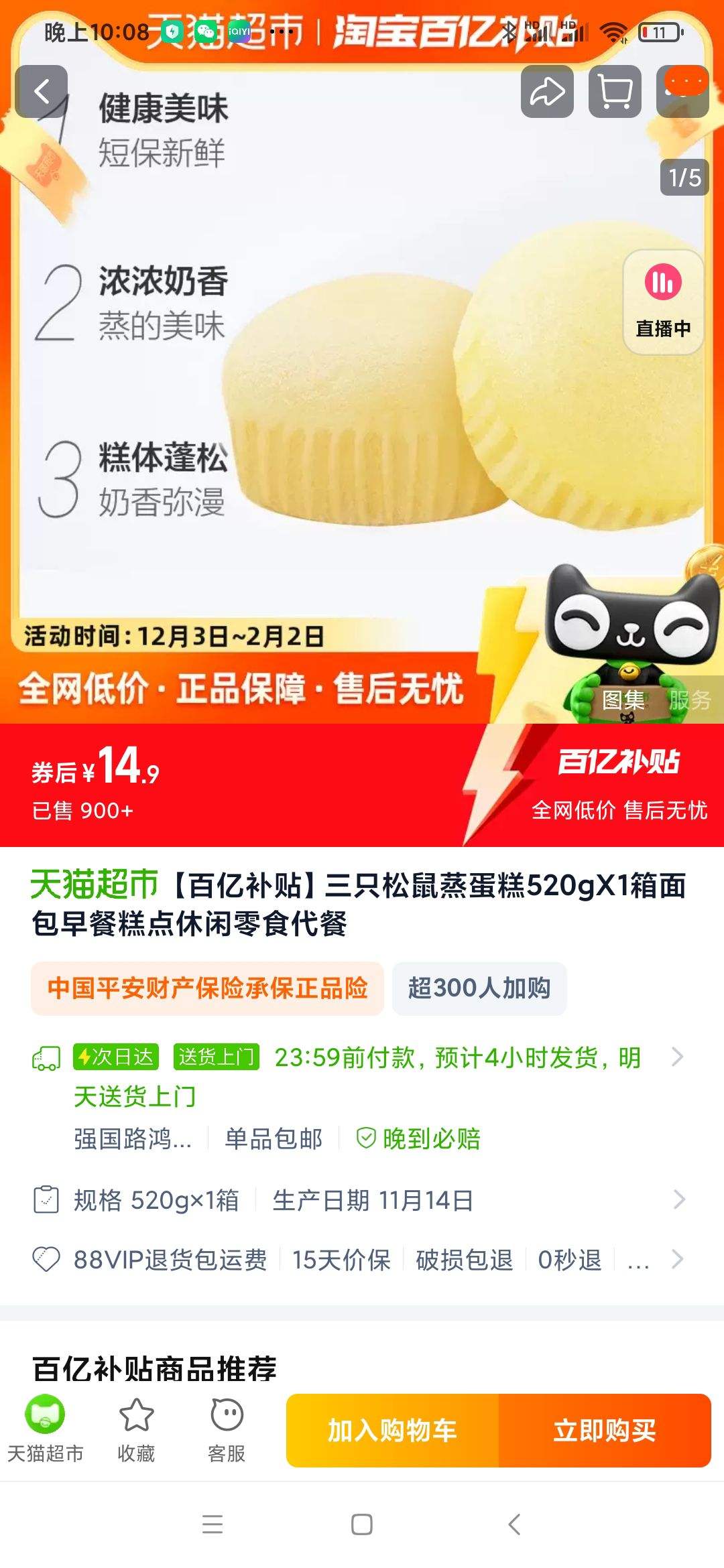Tap the 晚到必赔 guarantee checkmark
This screenshot has width=724, height=1568.
pos(366,1137)
